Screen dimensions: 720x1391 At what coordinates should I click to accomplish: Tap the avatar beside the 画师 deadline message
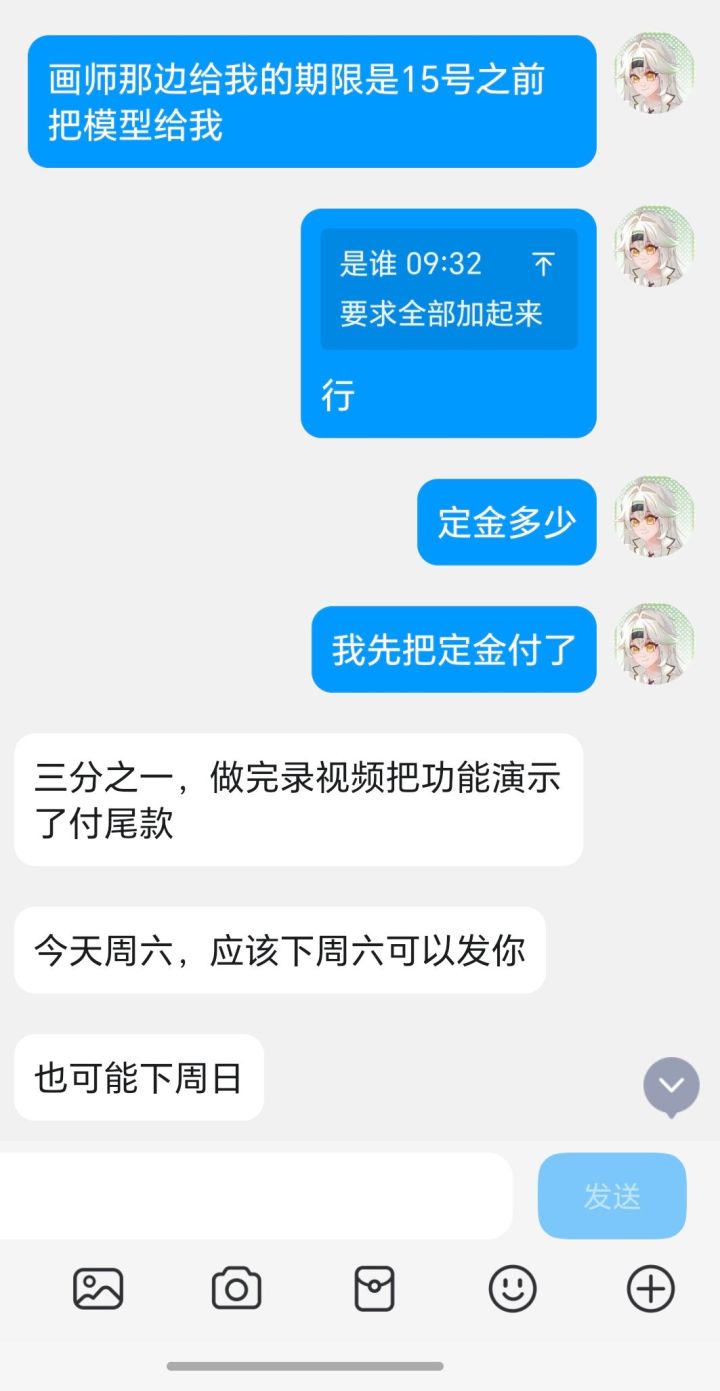(655, 75)
